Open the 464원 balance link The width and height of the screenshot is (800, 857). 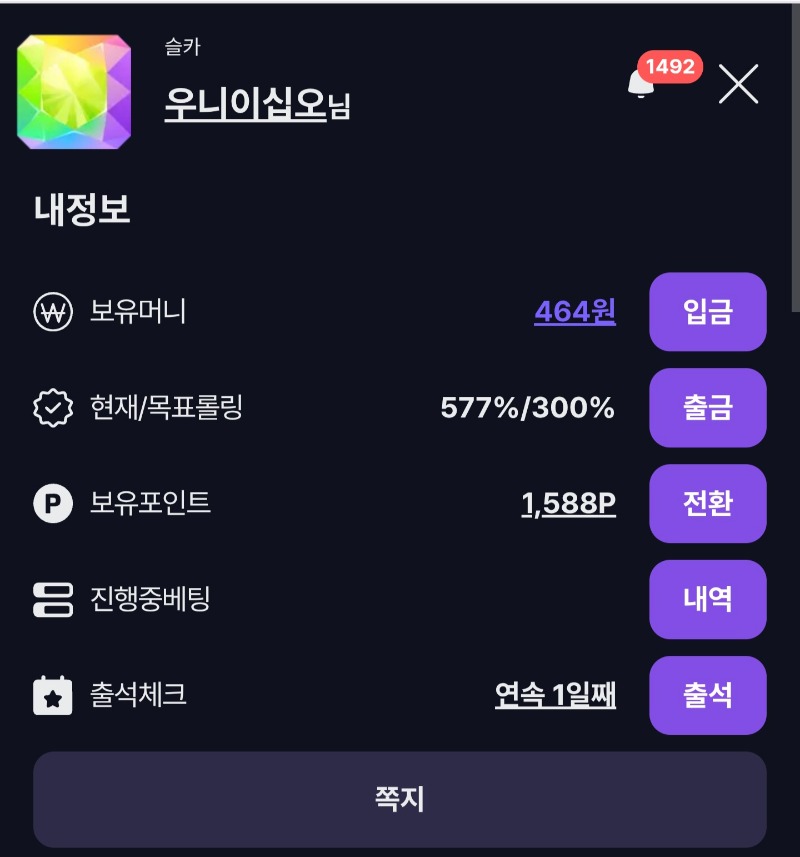574,312
